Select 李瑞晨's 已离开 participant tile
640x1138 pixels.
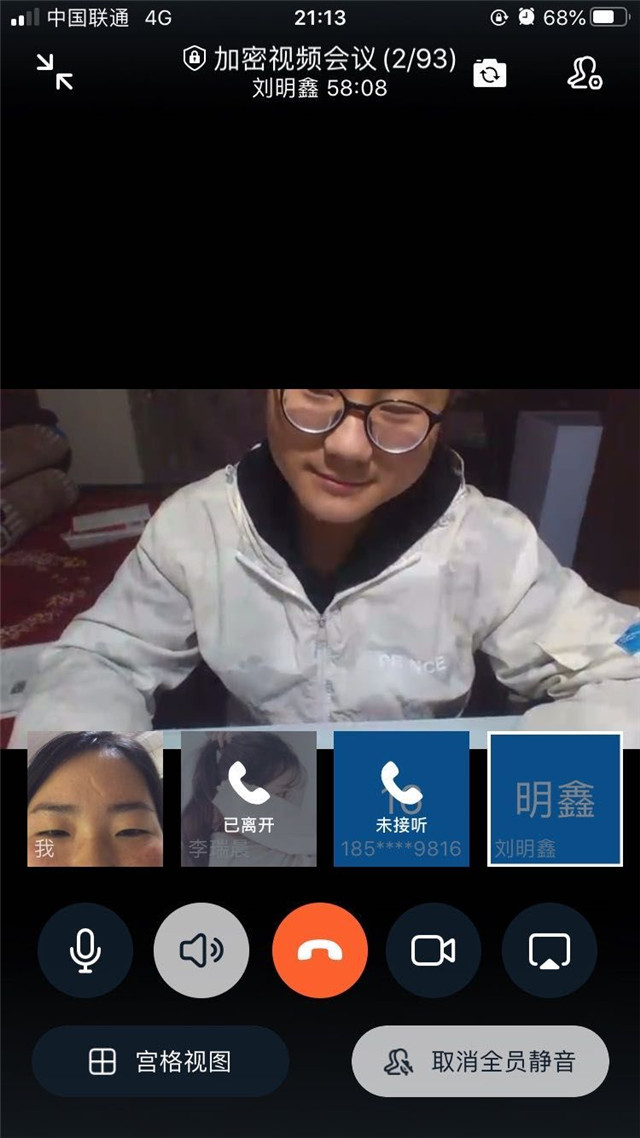[x=248, y=798]
